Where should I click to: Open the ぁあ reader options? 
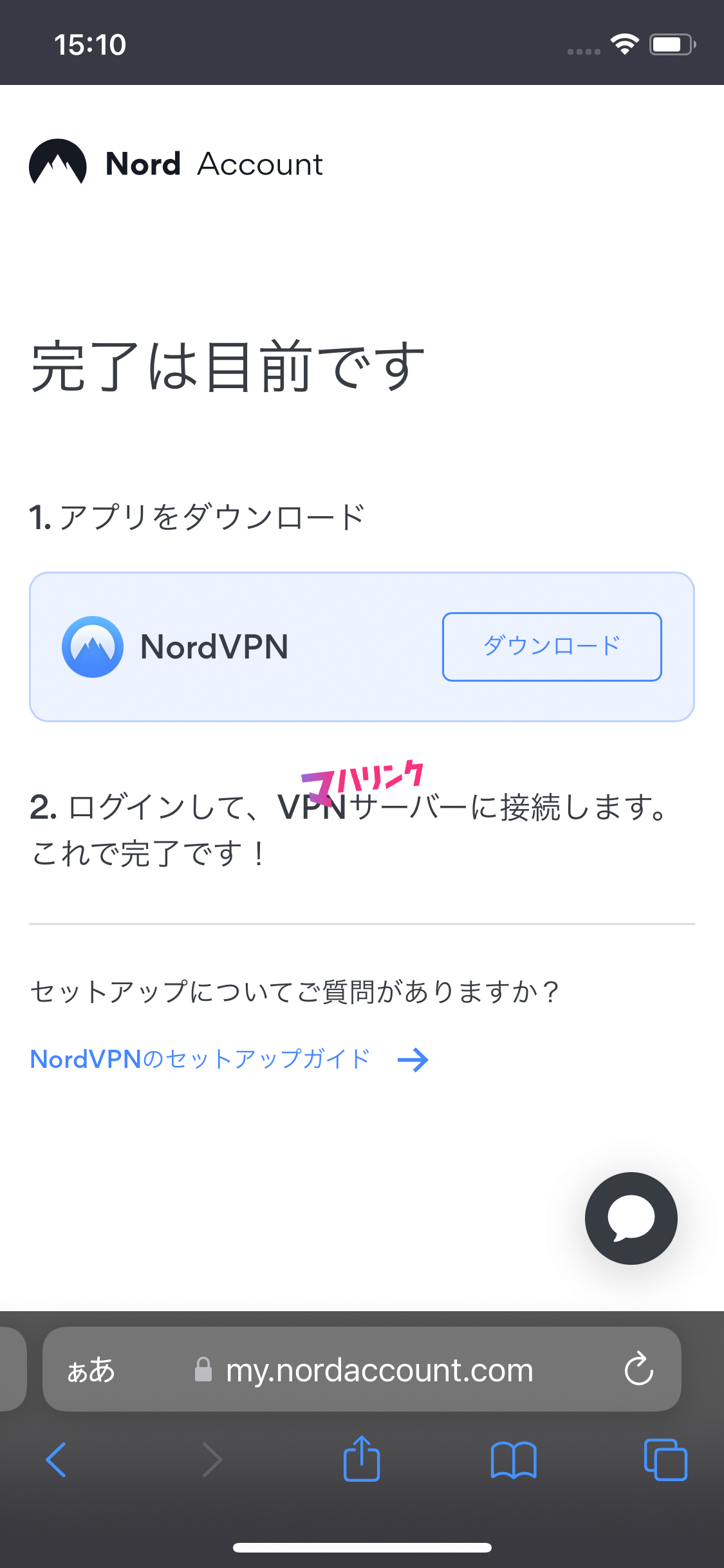[x=91, y=1370]
